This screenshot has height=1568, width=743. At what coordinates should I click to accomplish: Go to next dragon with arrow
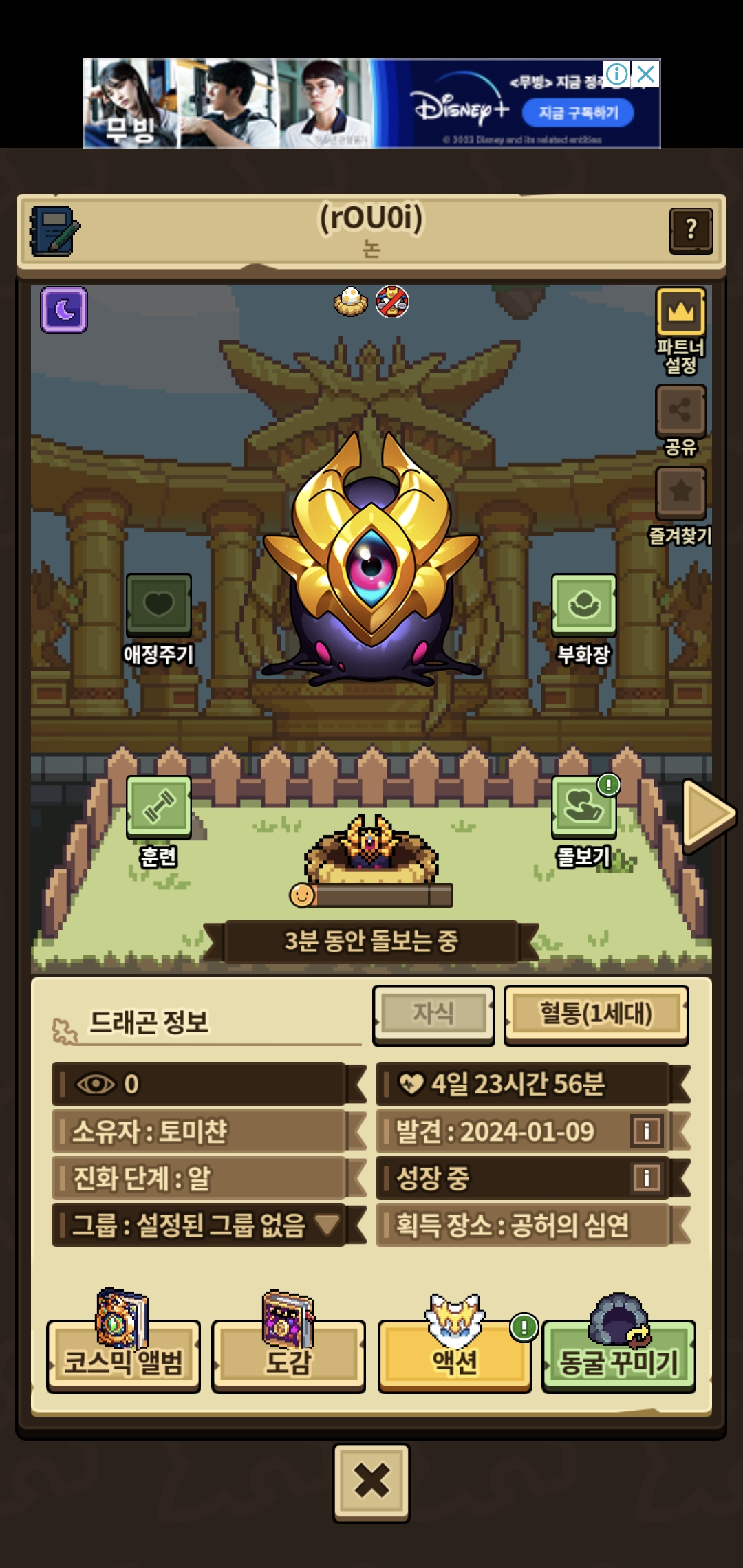pos(709,816)
